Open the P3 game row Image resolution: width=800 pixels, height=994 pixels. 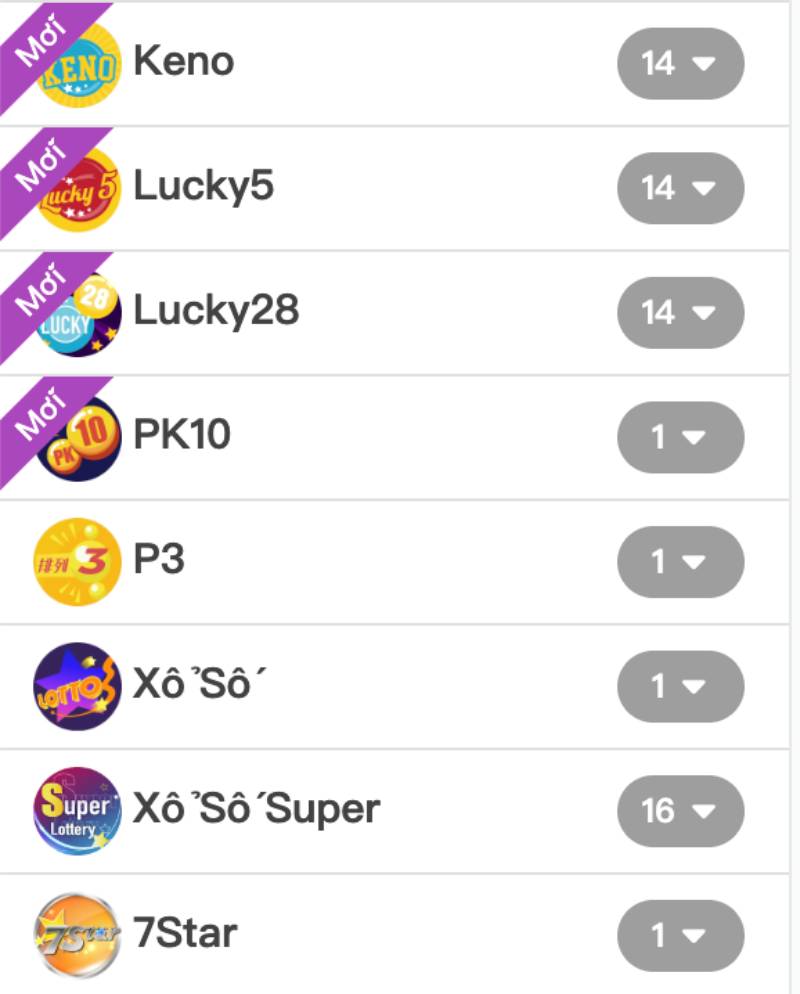coord(159,560)
